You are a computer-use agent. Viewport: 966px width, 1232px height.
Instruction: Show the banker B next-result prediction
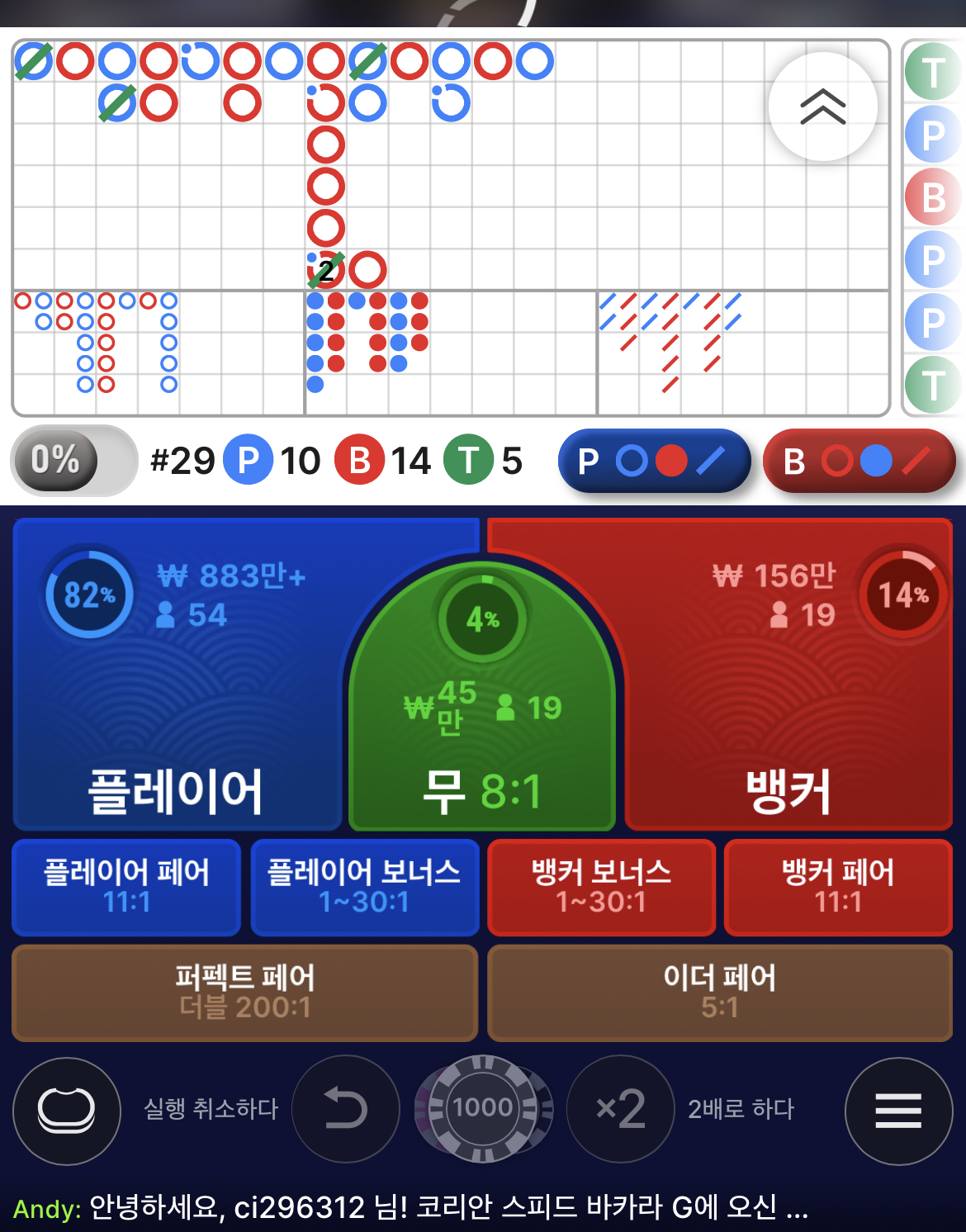pos(859,461)
